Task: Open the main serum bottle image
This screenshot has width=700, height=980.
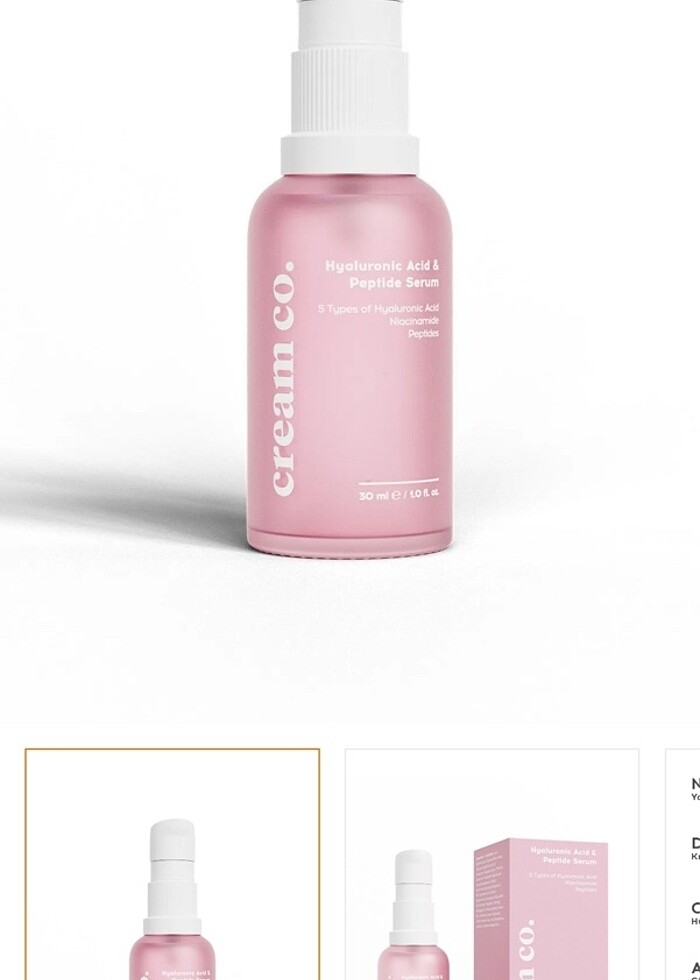Action: 350,330
